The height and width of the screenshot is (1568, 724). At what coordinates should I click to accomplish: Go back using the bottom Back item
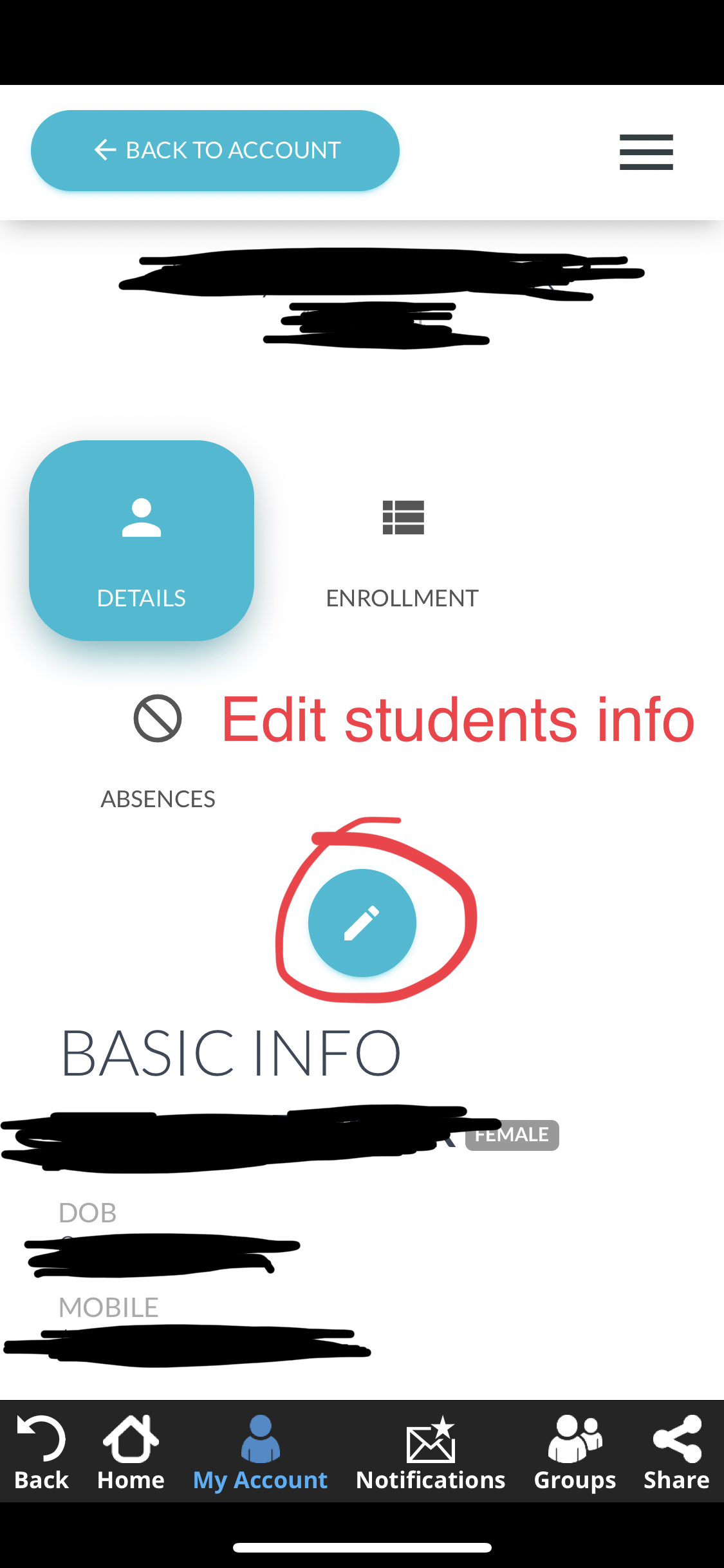click(x=41, y=1452)
